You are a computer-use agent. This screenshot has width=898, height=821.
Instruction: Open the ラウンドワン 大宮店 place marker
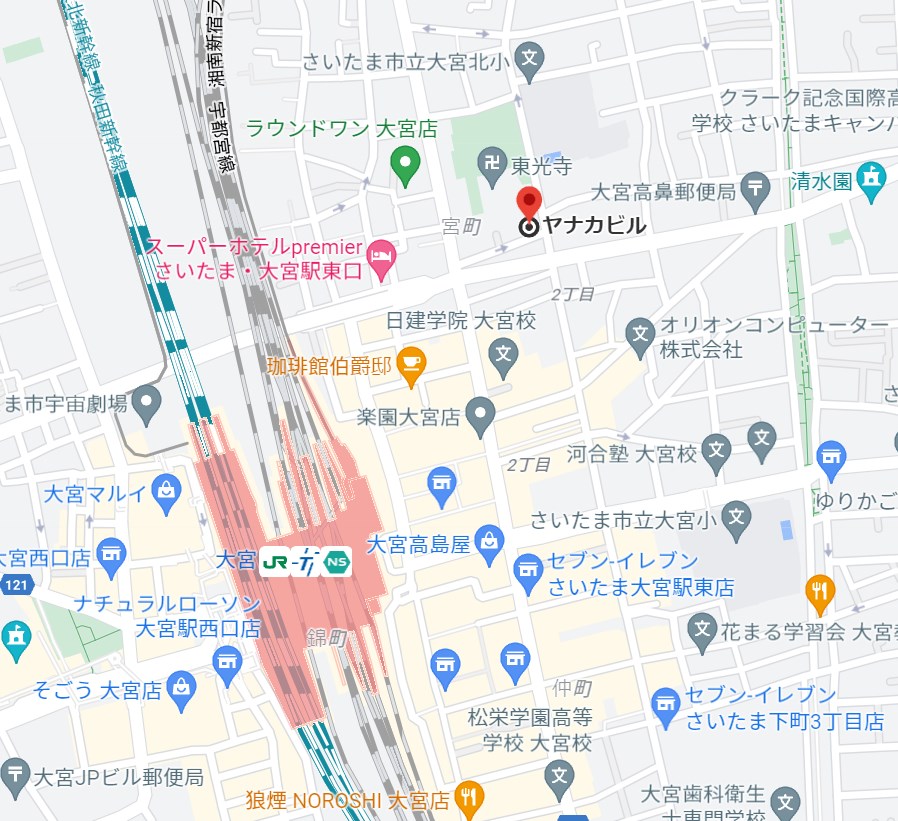pyautogui.click(x=403, y=164)
